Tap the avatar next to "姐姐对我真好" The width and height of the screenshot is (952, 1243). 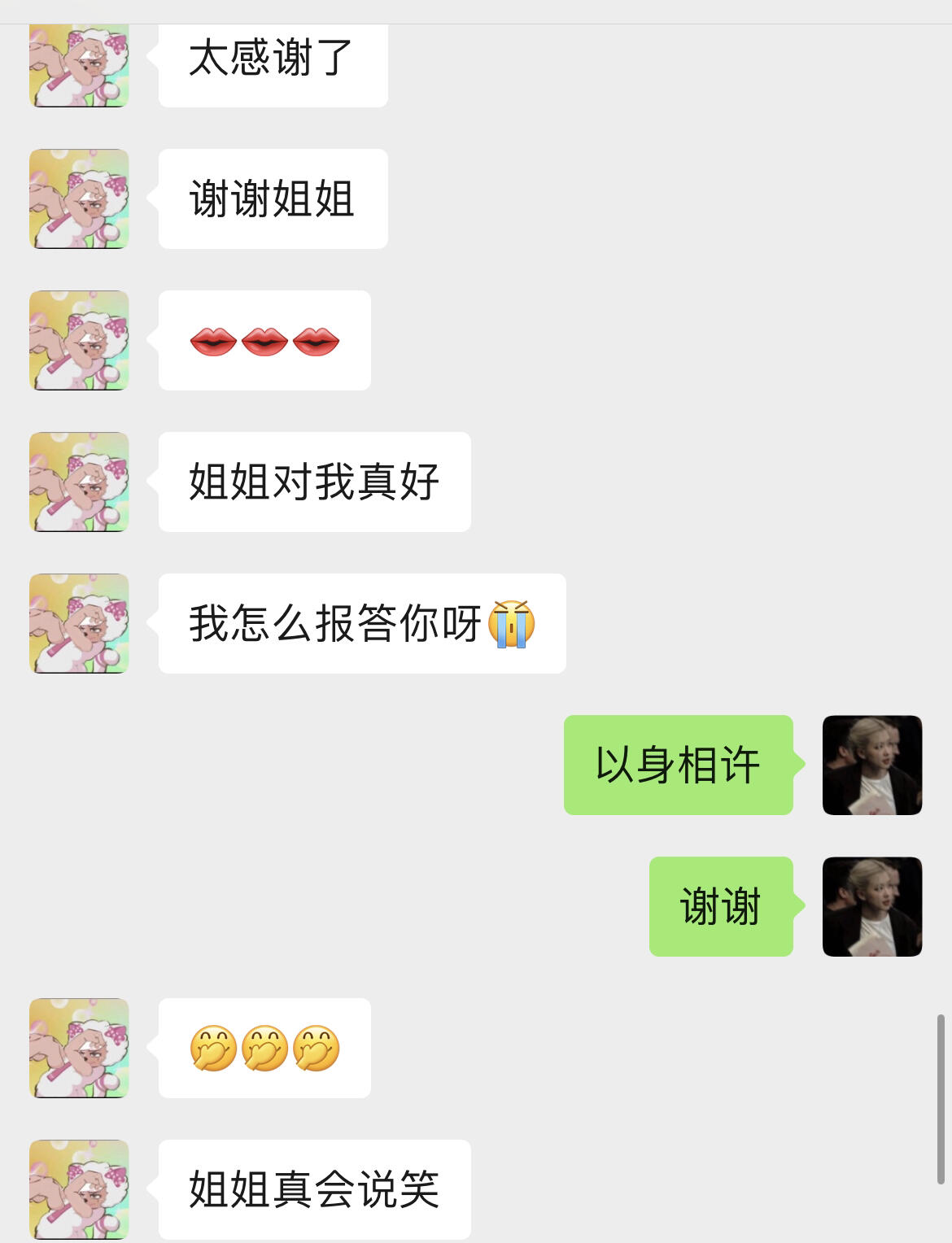79,482
